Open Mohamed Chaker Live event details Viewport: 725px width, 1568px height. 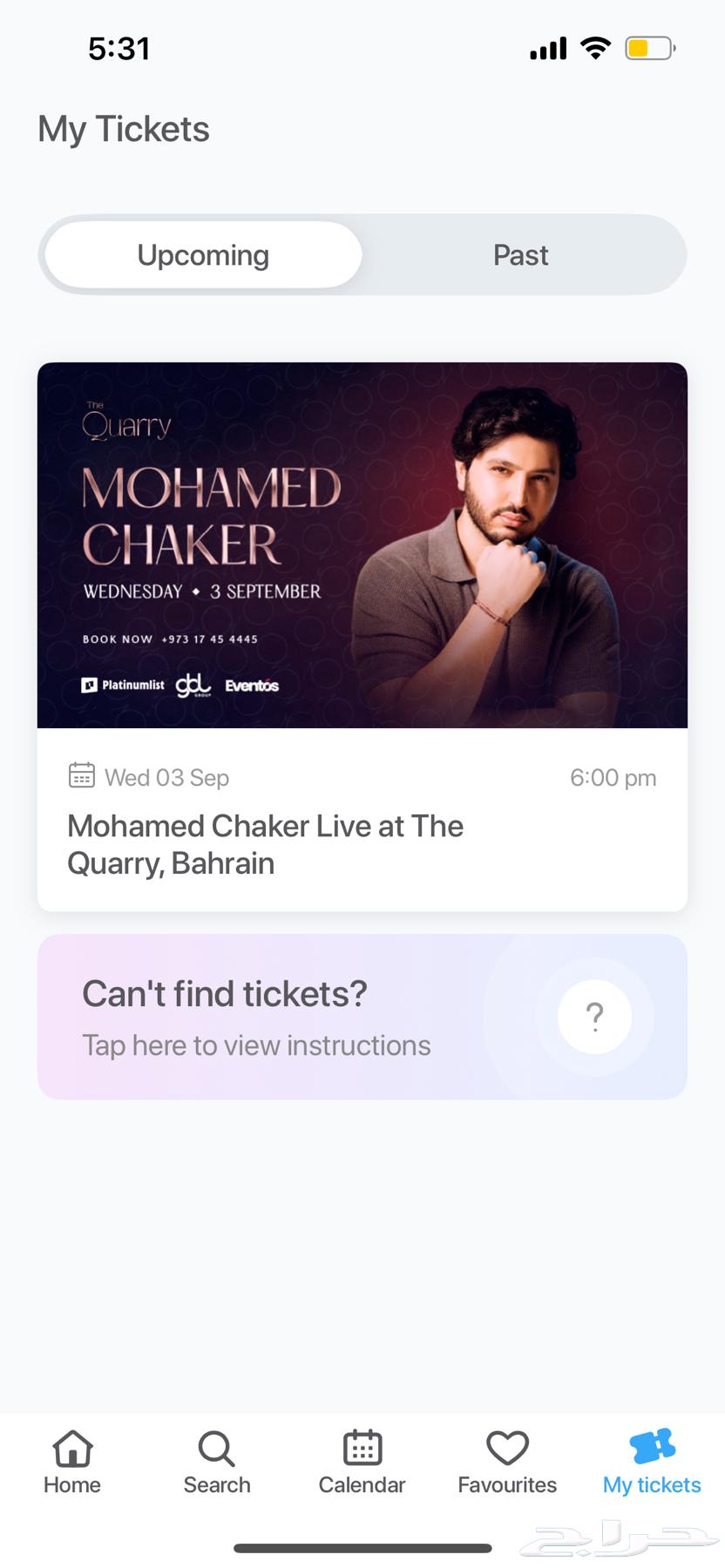266,843
